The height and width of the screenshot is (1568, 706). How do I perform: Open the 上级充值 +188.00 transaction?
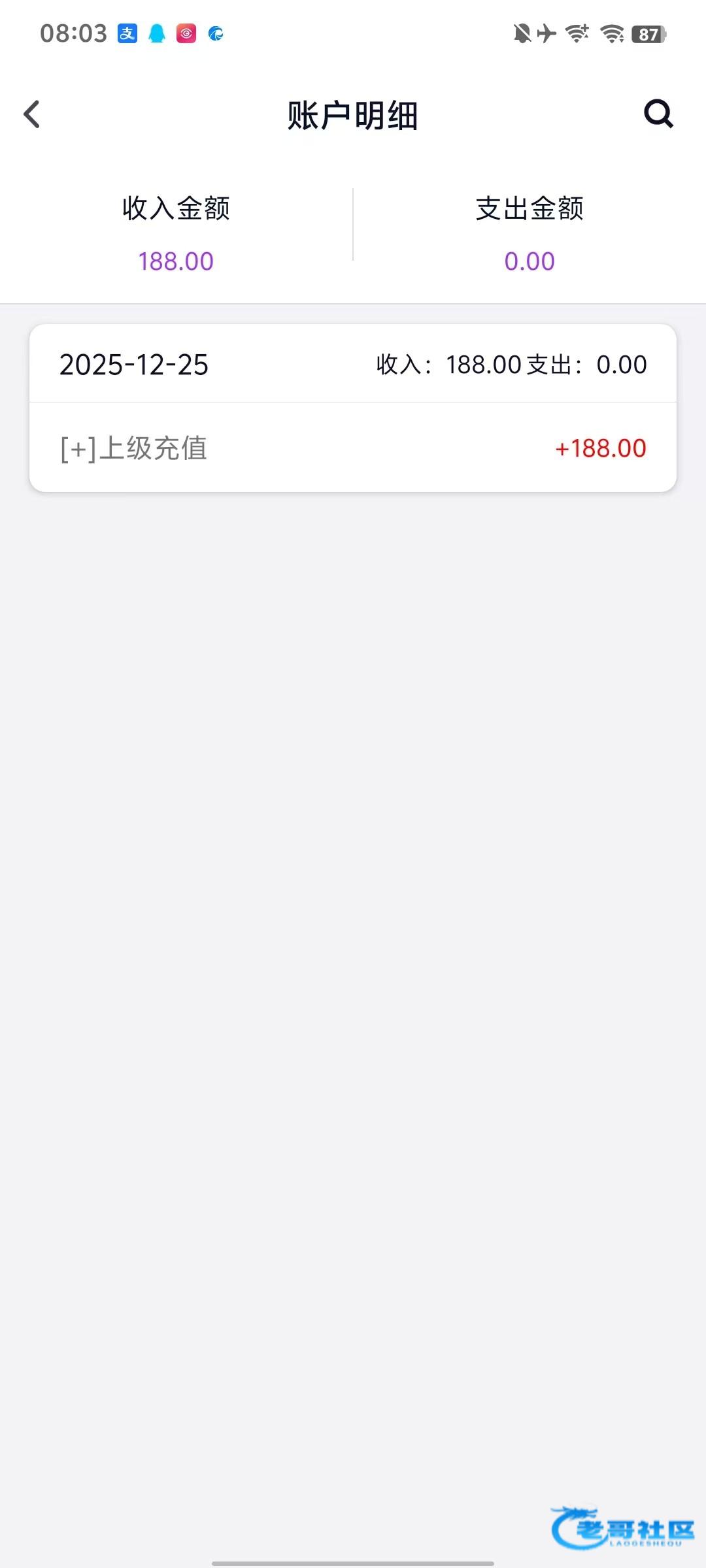click(353, 448)
